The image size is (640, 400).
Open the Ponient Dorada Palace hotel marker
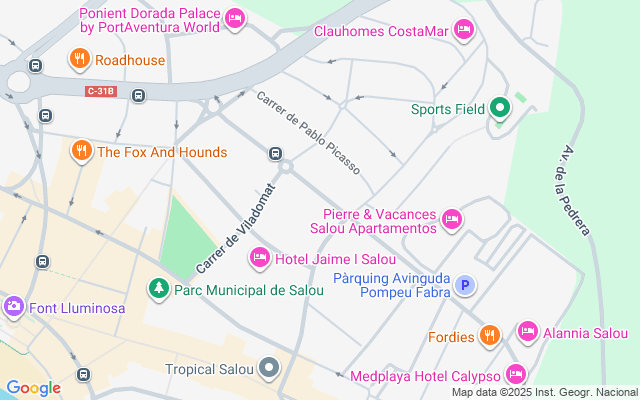pos(235,19)
